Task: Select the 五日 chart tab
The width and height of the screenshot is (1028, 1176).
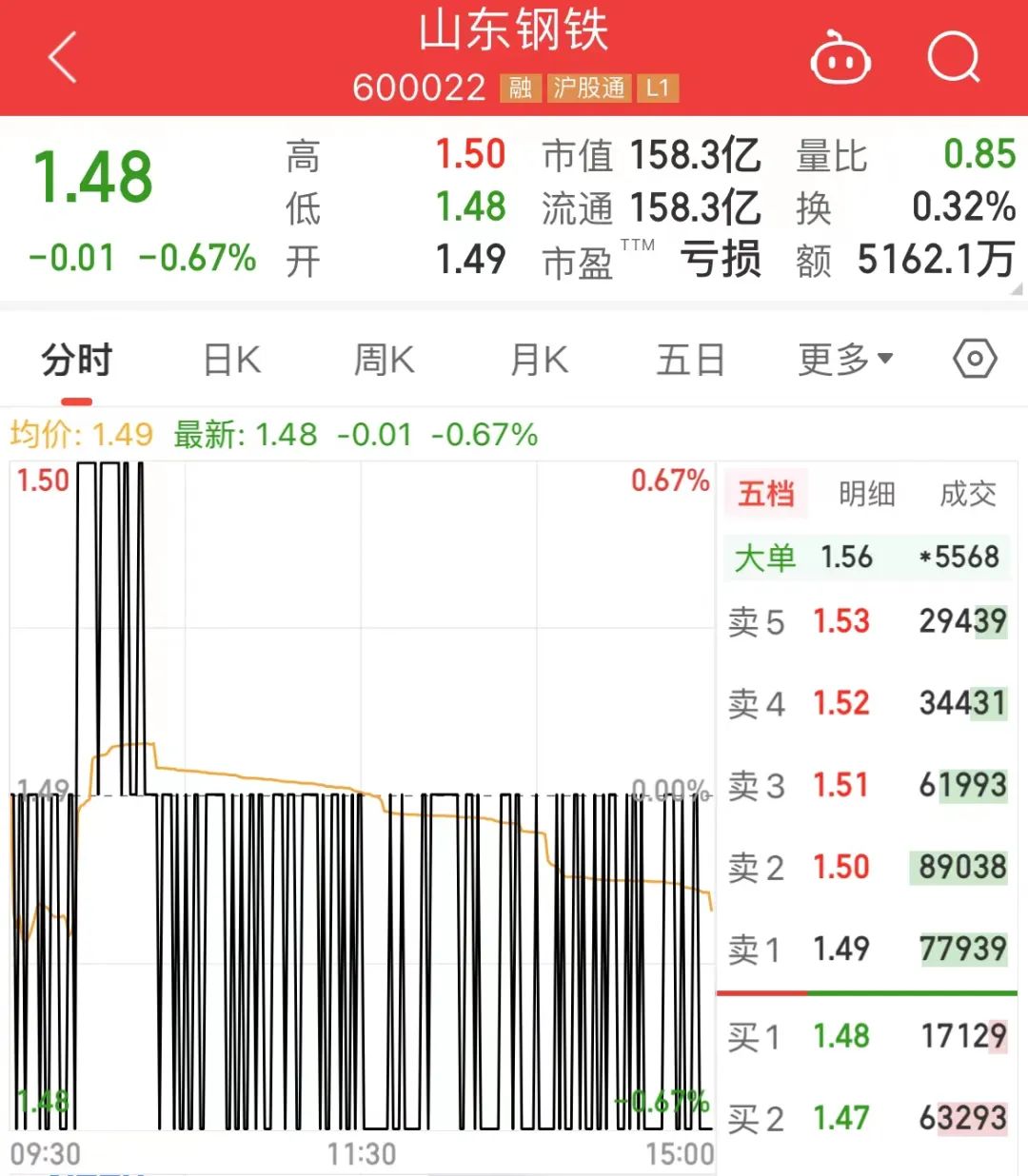Action: tap(690, 361)
